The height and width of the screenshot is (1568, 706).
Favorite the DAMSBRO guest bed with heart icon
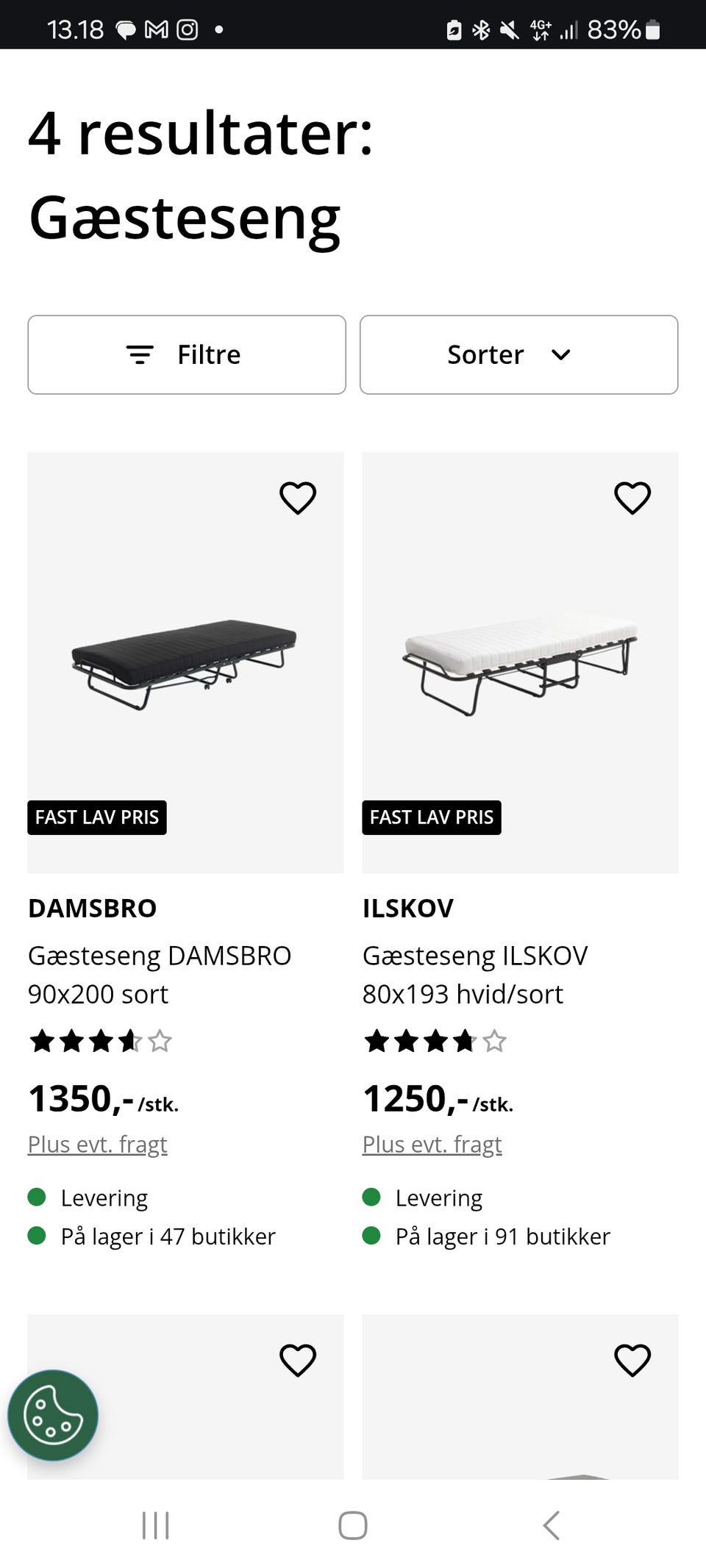click(x=297, y=497)
